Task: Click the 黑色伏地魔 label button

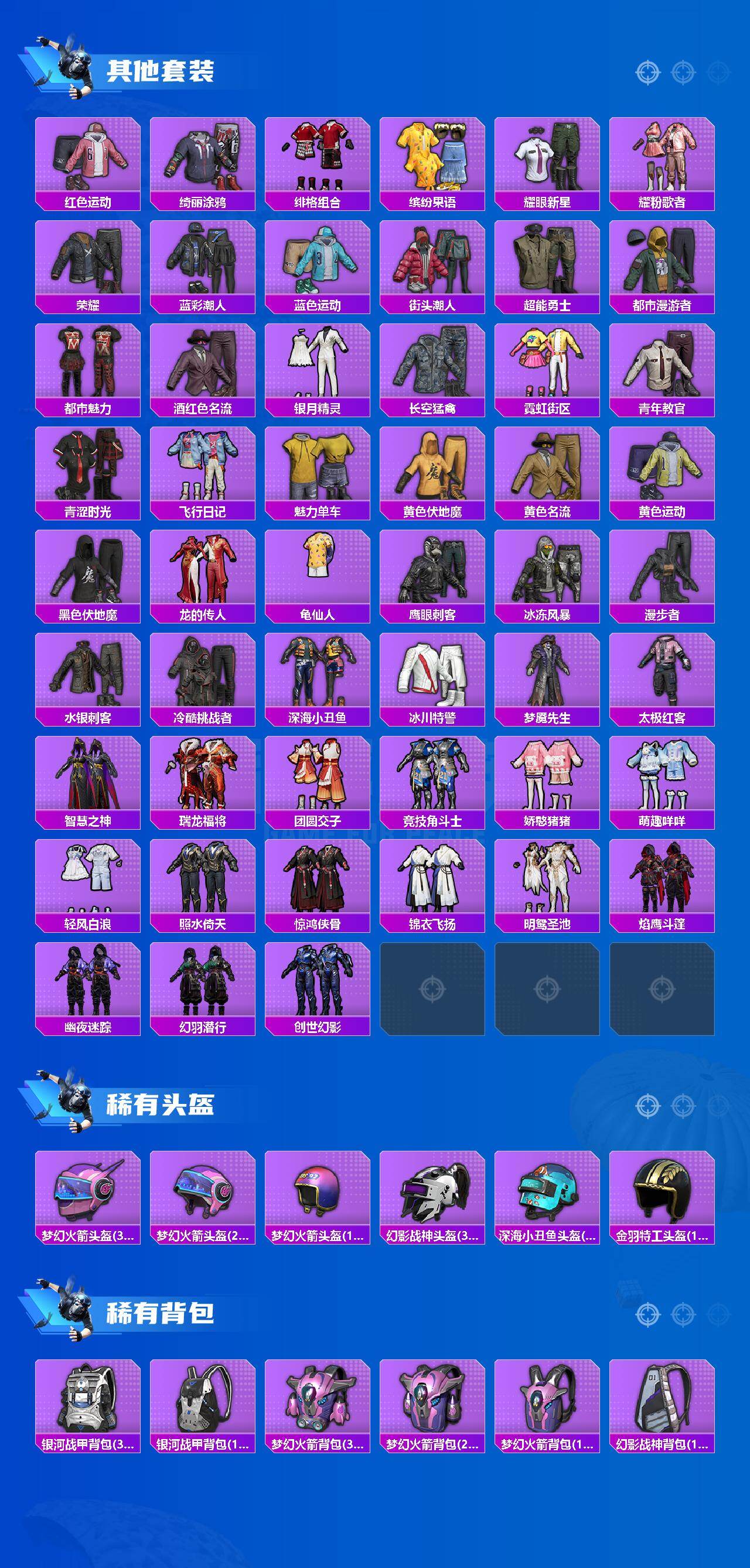Action: tap(89, 614)
